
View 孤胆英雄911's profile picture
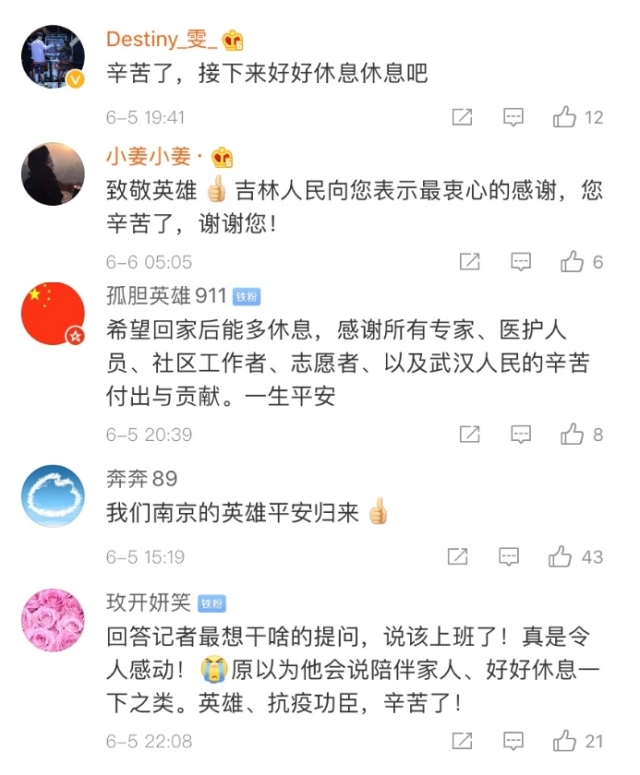tap(53, 313)
